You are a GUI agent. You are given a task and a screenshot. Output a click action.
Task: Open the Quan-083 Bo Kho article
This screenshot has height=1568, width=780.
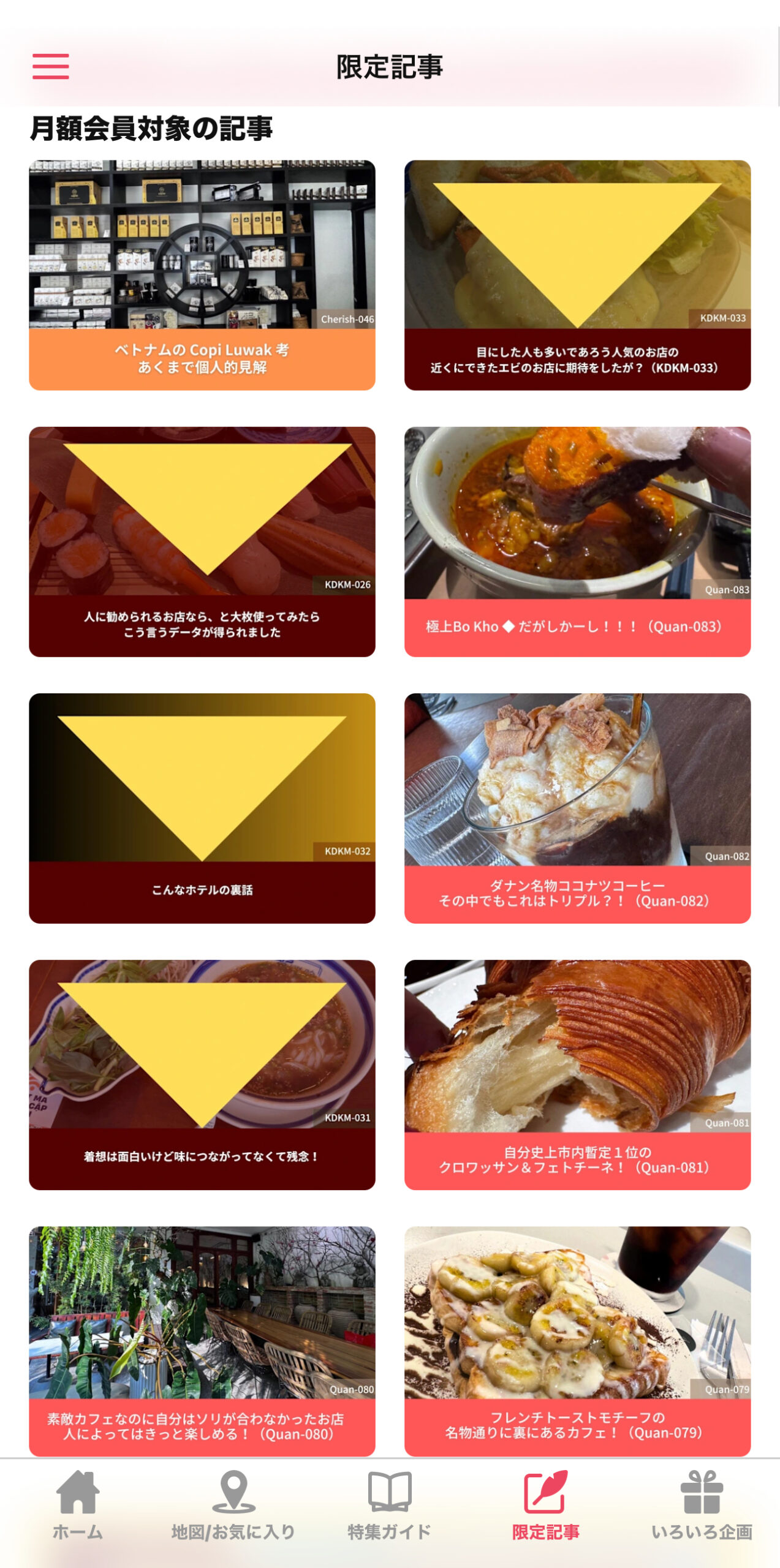(x=577, y=541)
